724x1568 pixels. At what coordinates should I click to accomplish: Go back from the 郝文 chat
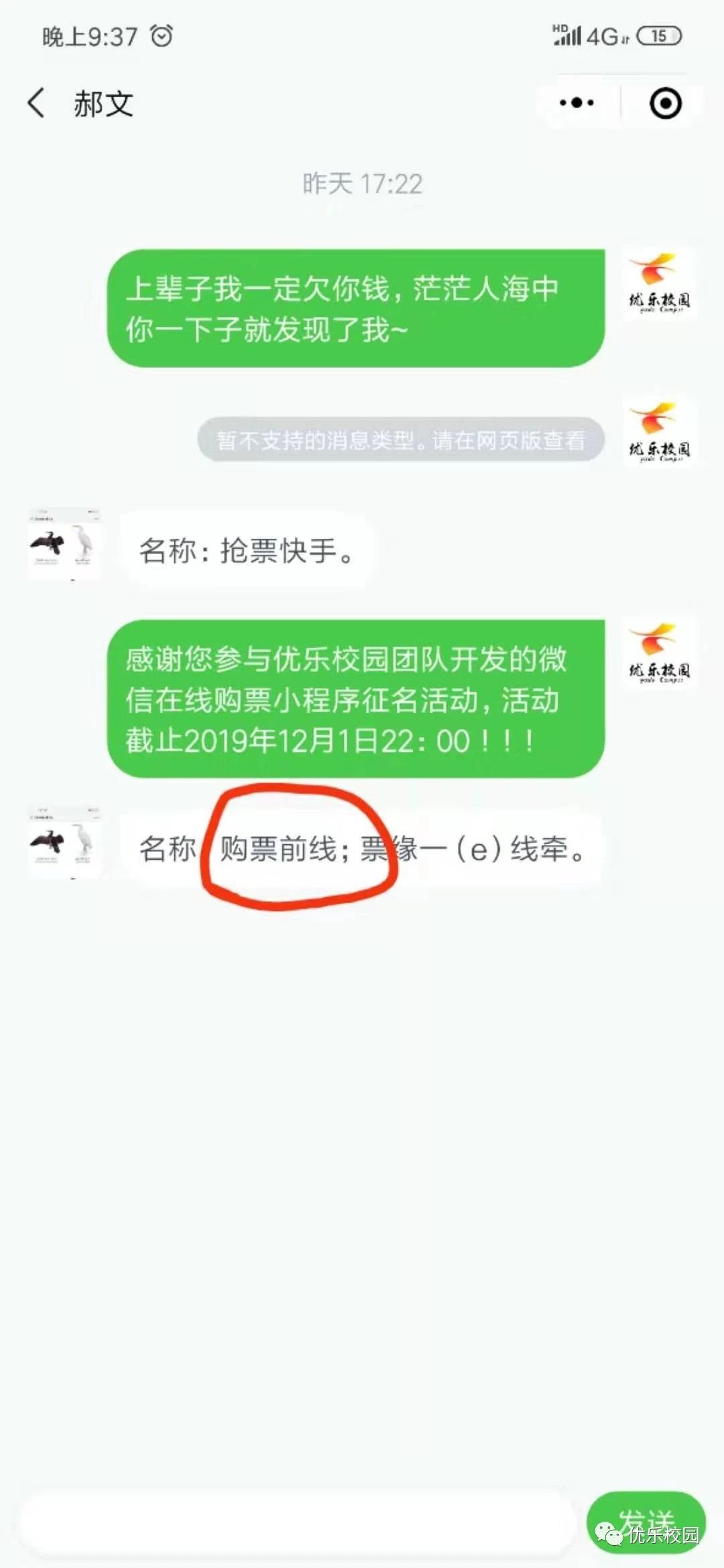[x=37, y=104]
